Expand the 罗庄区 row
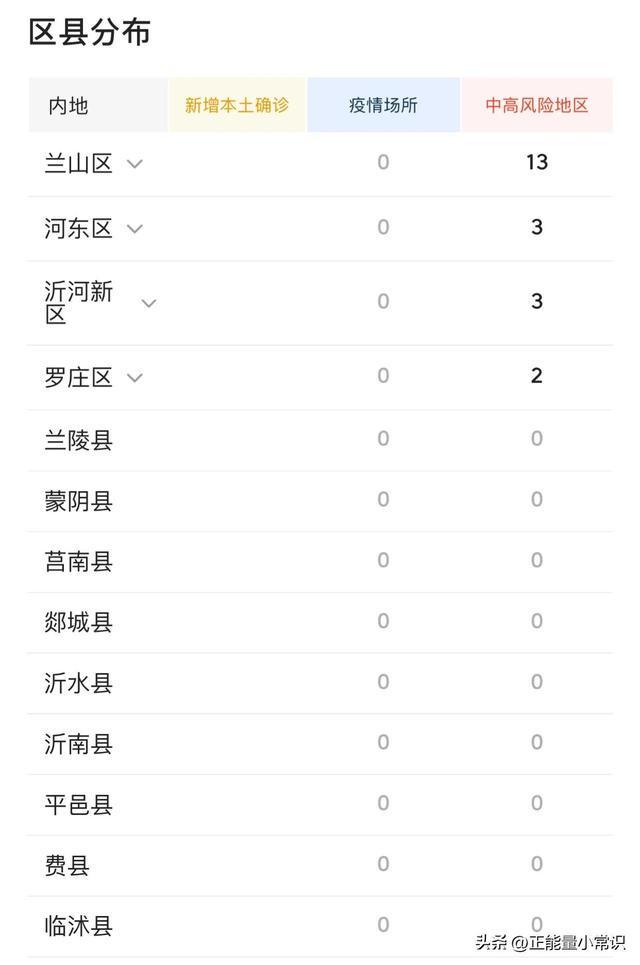 point(135,378)
